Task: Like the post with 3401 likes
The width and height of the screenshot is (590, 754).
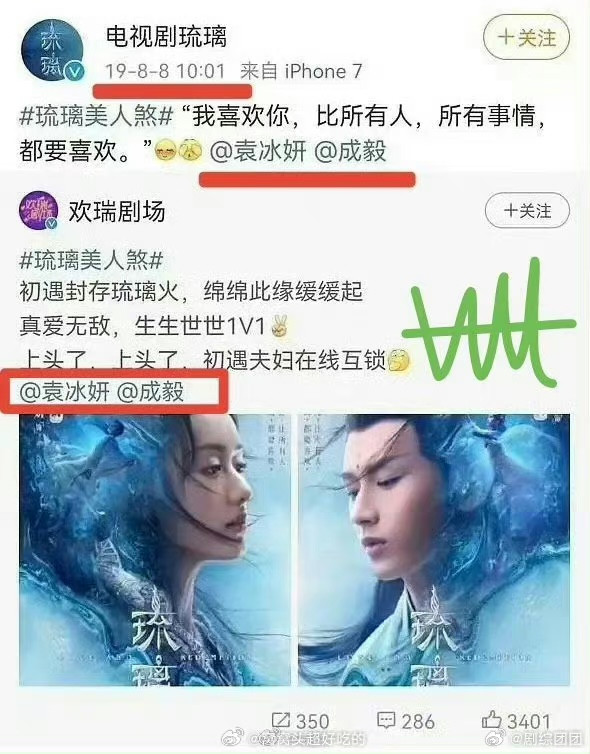Action: pos(516,721)
